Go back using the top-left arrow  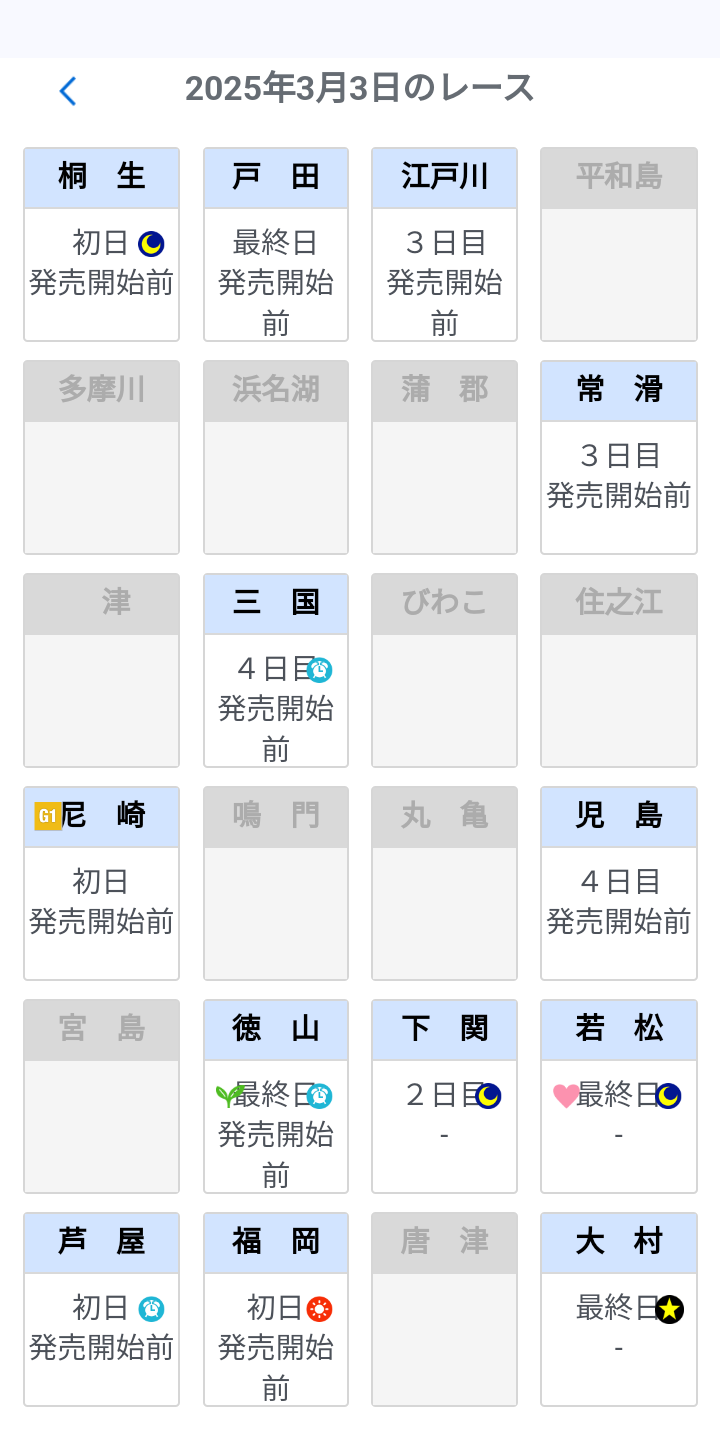[x=68, y=91]
